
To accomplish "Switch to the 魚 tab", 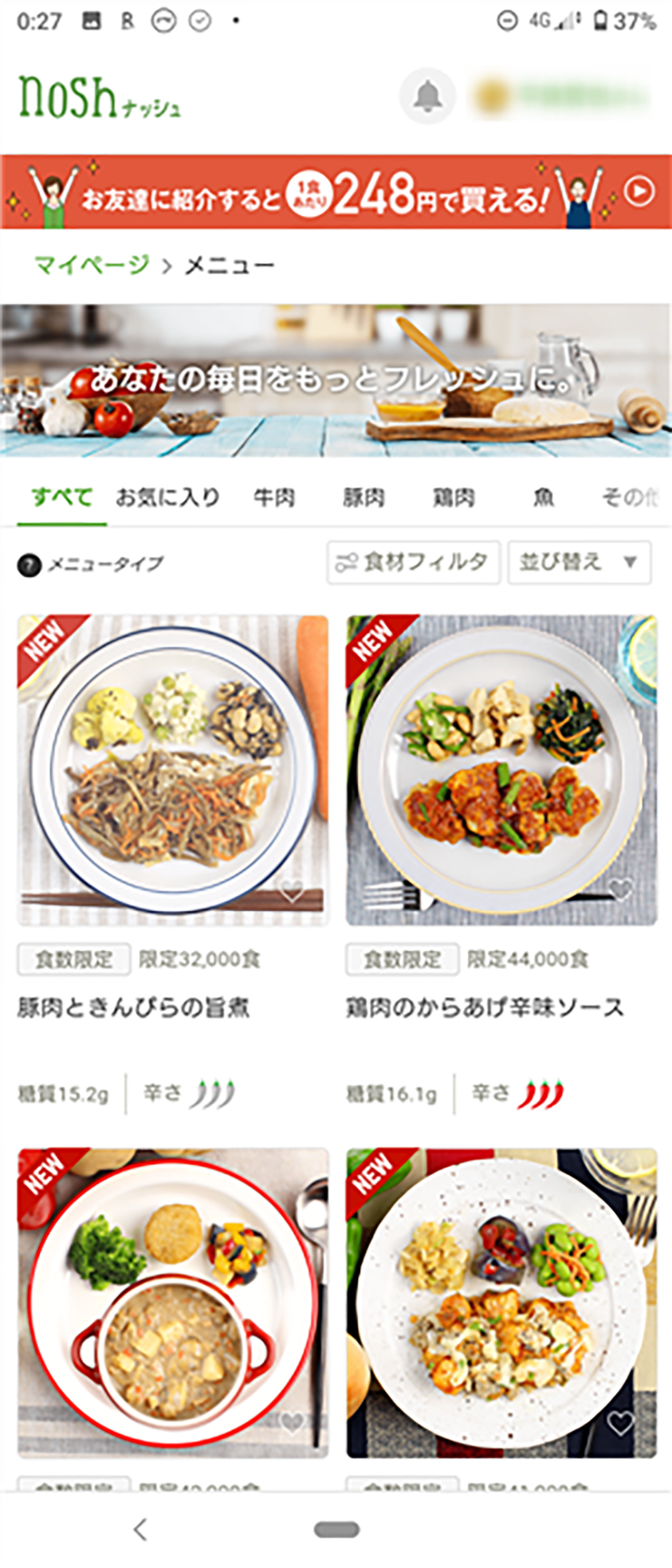I will 544,498.
